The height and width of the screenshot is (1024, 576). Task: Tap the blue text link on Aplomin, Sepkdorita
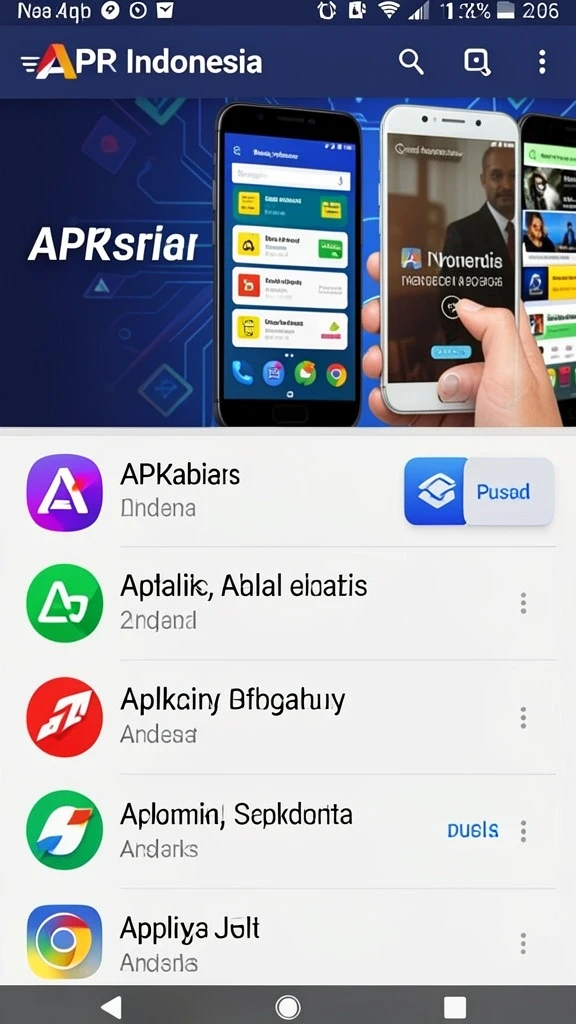(x=473, y=830)
